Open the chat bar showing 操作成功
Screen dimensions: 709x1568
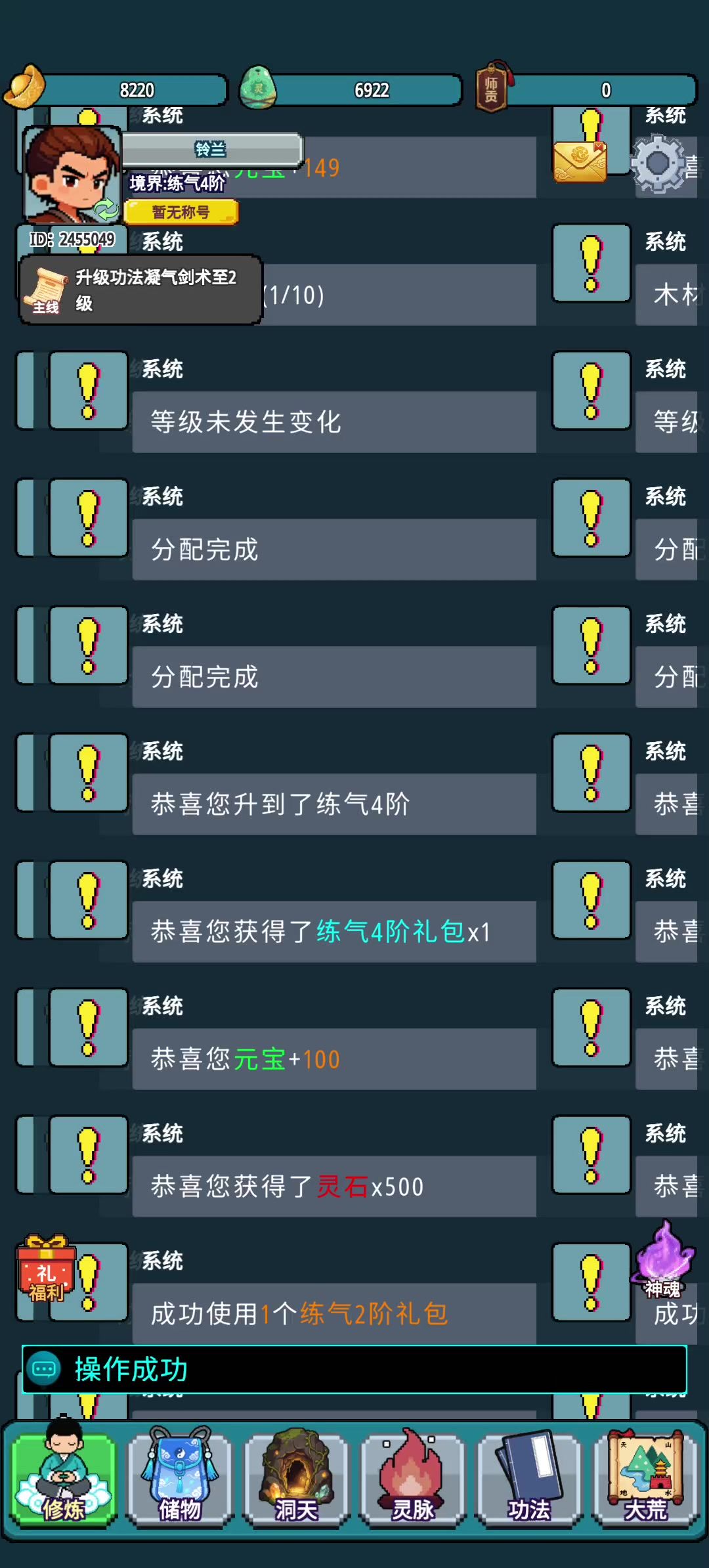pos(354,1369)
